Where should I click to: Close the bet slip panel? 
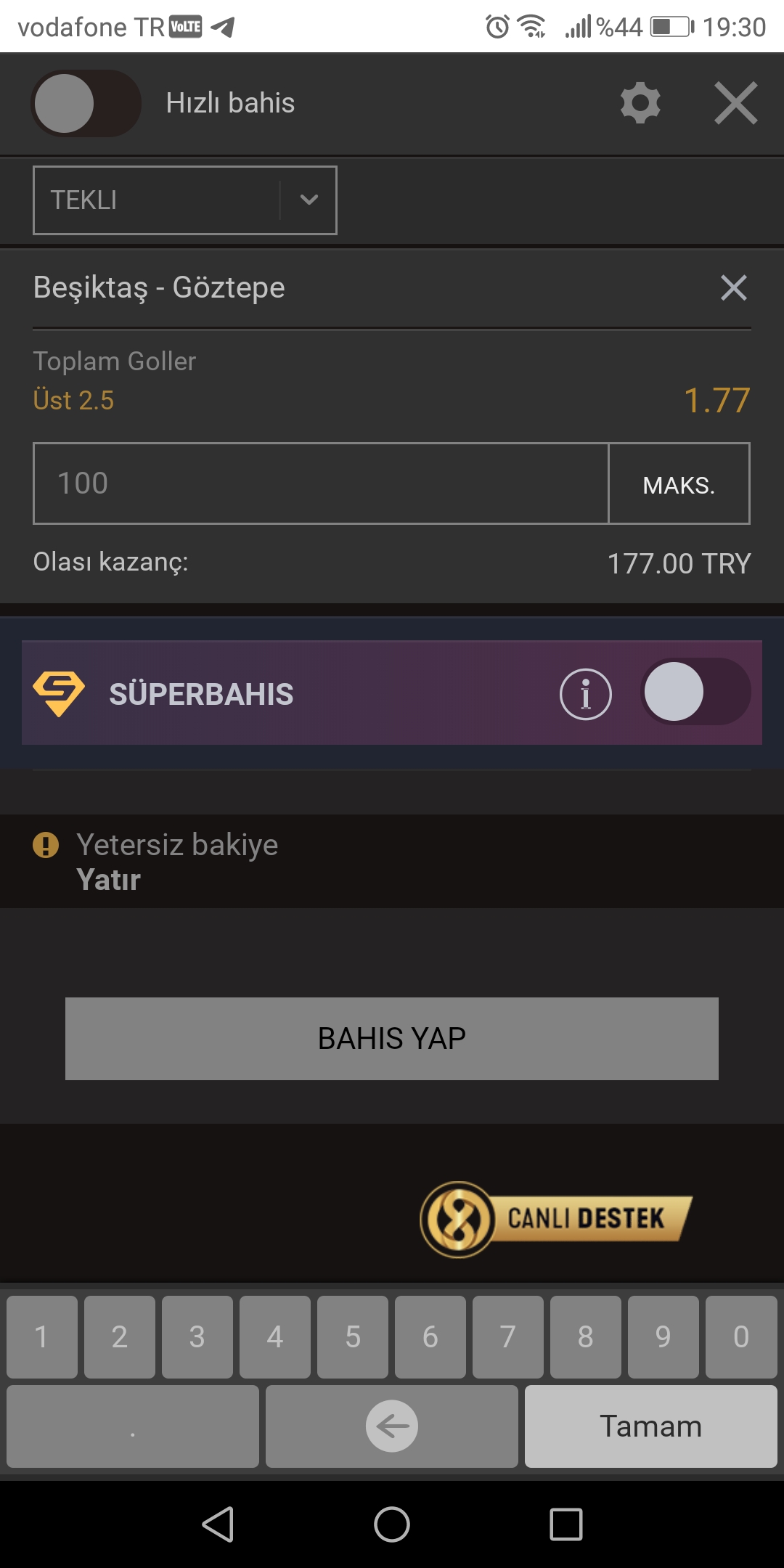point(735,103)
